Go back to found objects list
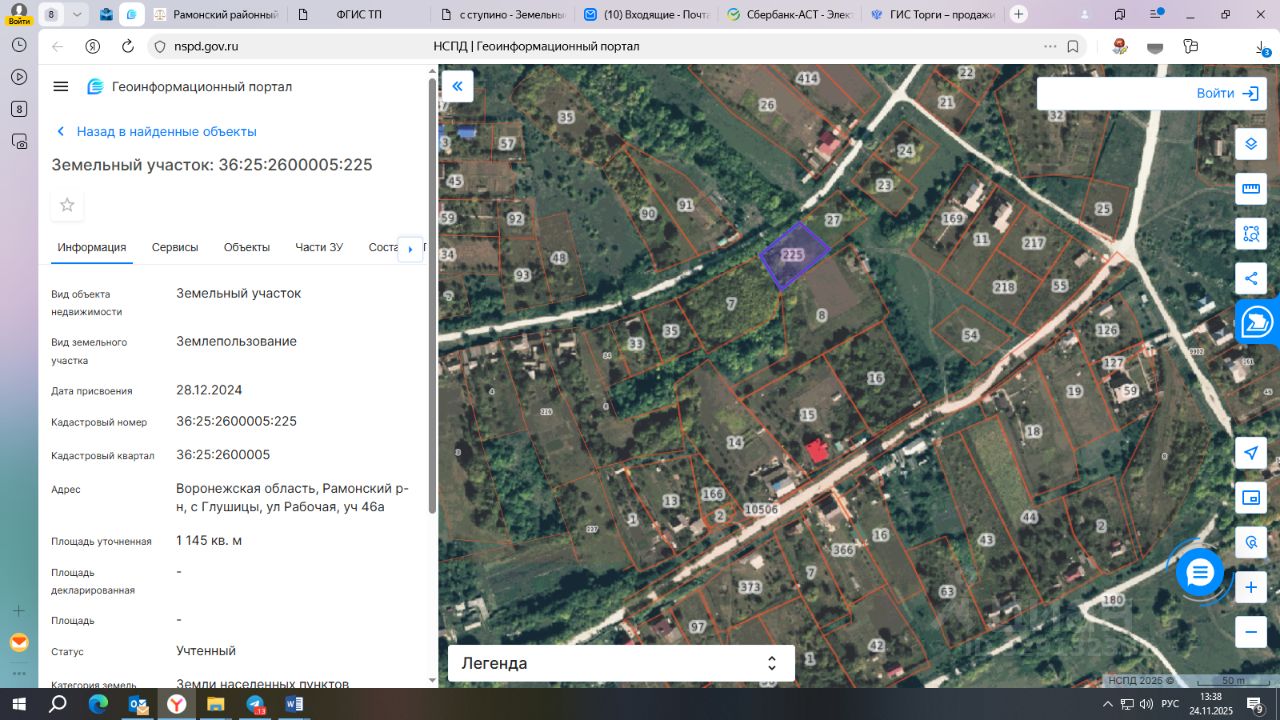 tap(157, 132)
